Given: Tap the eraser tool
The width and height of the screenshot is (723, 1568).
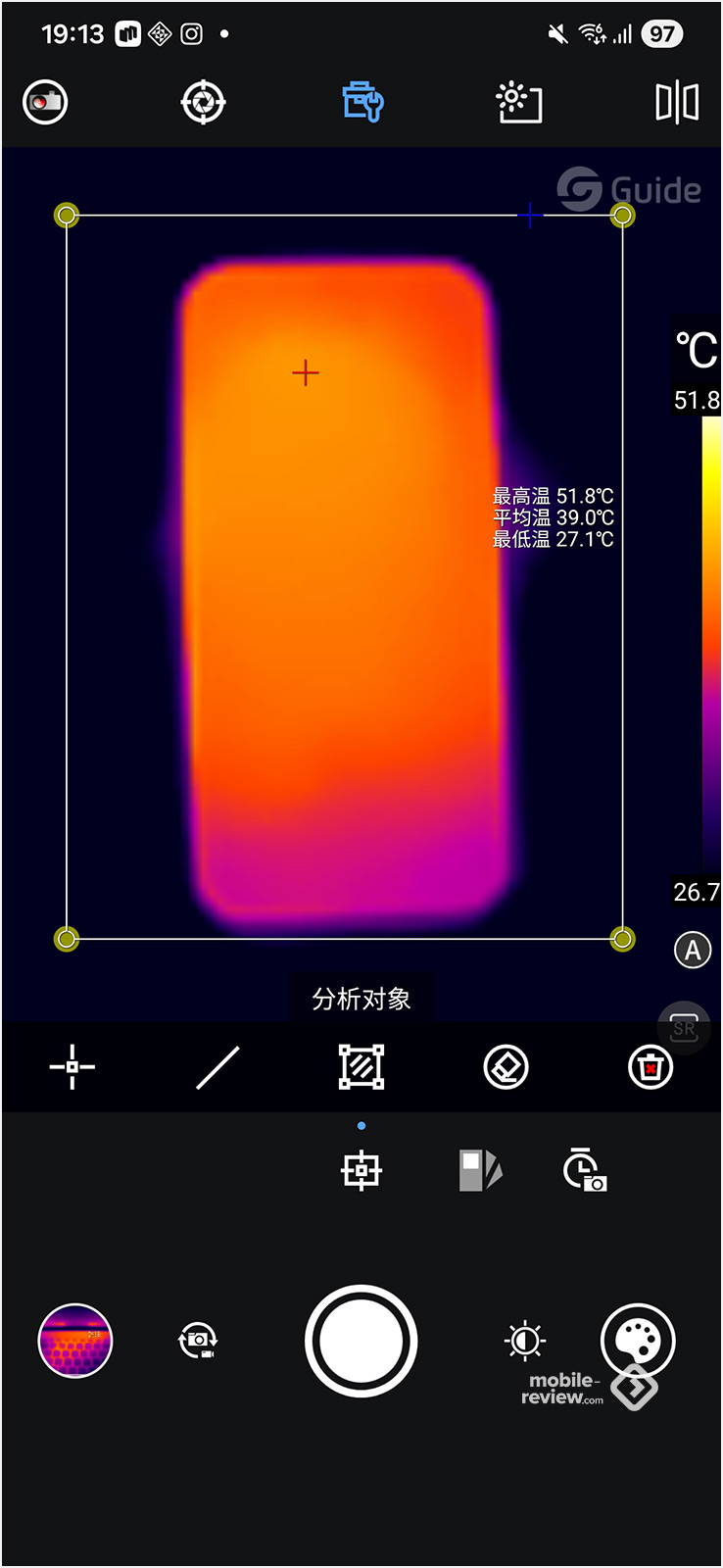Looking at the screenshot, I should point(506,1067).
